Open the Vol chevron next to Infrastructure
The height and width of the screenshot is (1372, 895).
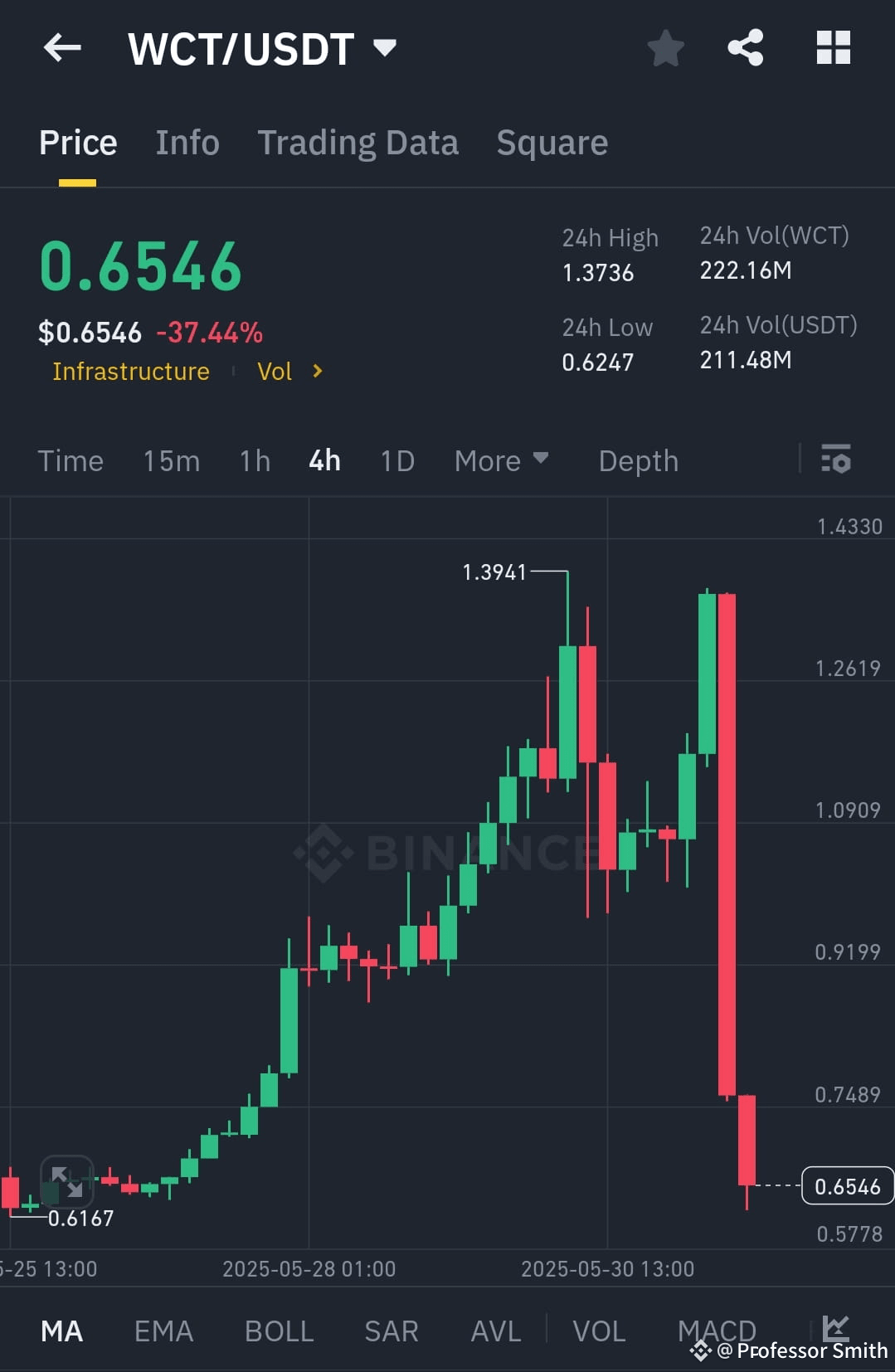[x=316, y=372]
